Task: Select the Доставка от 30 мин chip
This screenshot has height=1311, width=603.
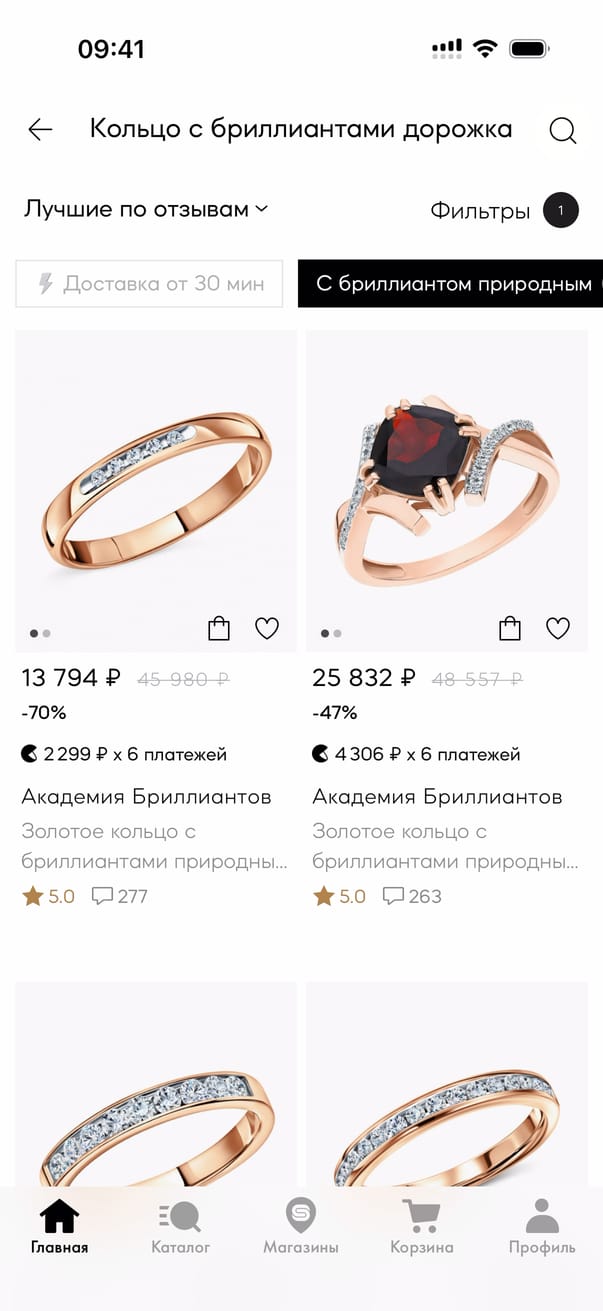Action: 150,283
